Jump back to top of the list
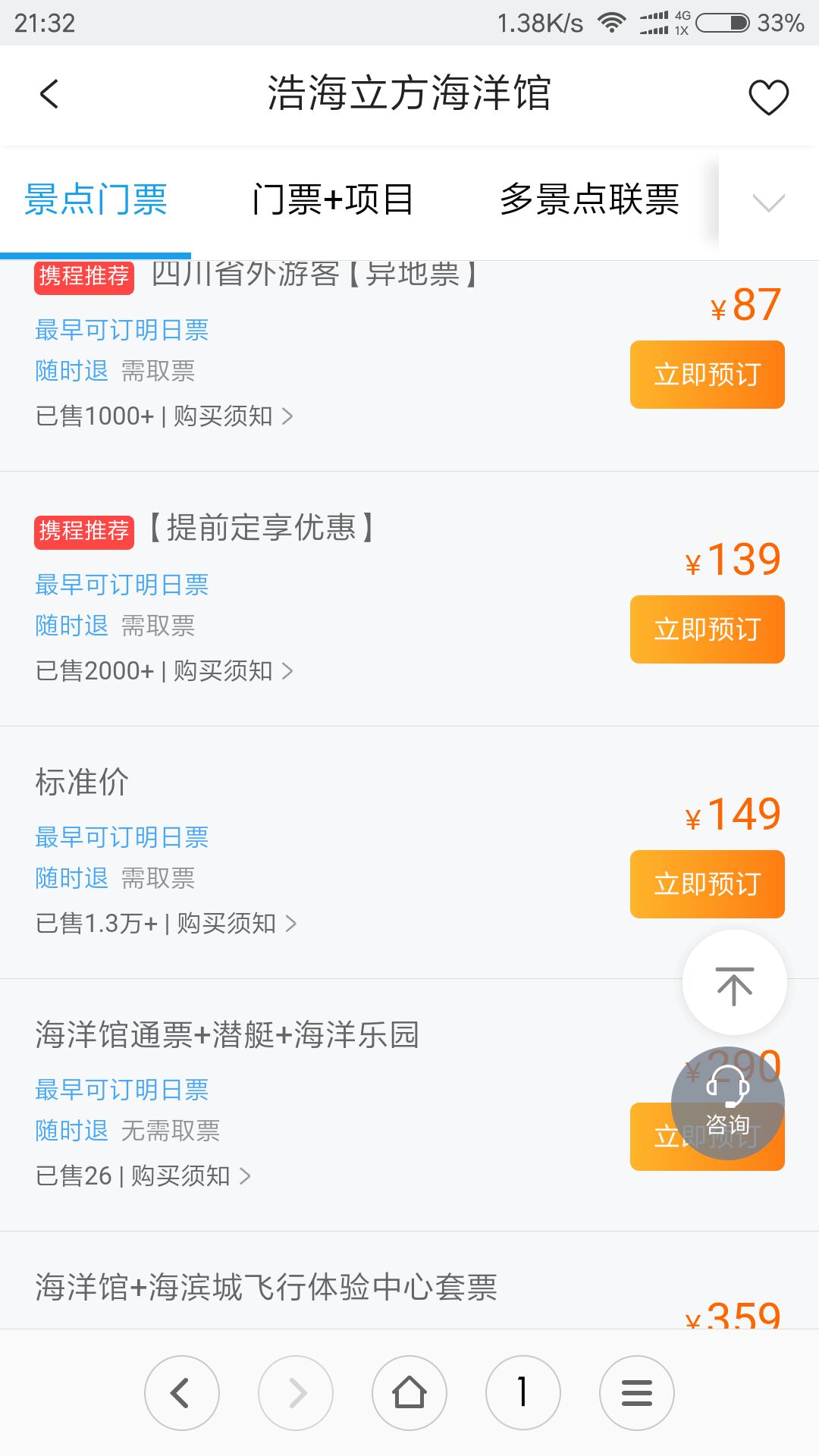Screen dimensions: 819x1456 734,983
